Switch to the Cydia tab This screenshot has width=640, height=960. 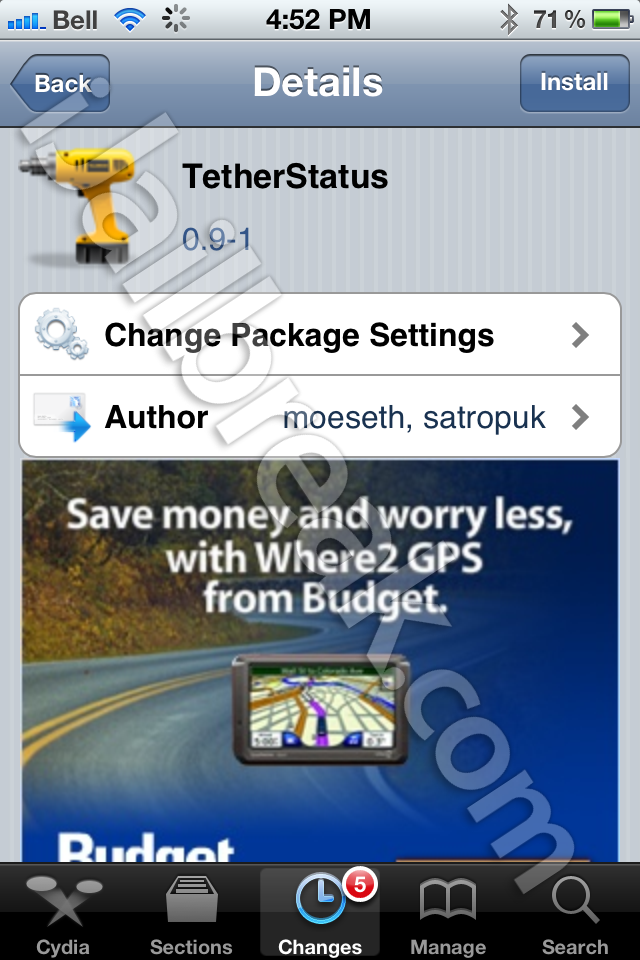[63, 912]
